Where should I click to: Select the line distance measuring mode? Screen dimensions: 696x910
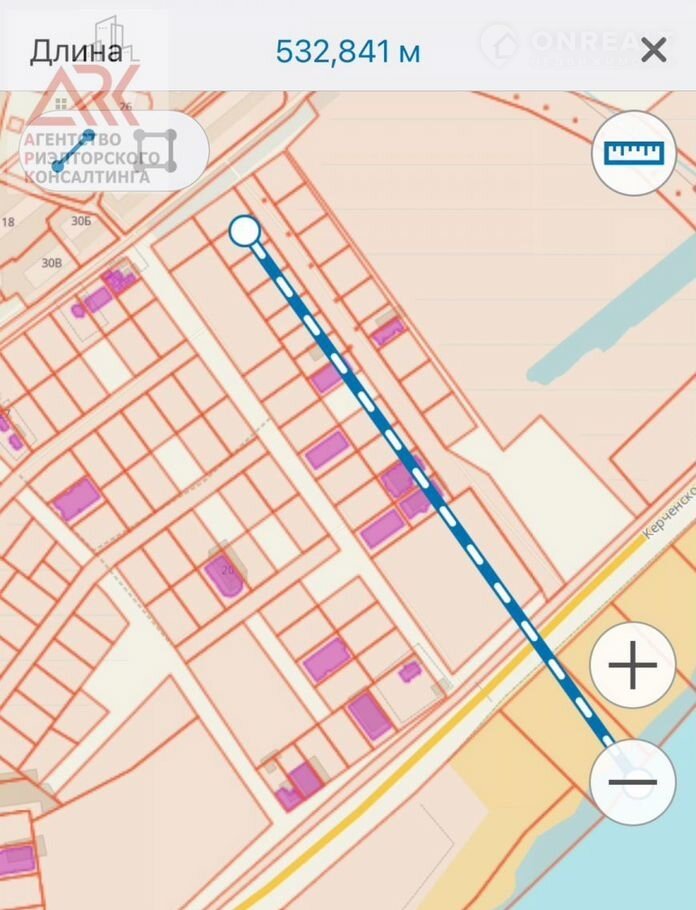74,151
